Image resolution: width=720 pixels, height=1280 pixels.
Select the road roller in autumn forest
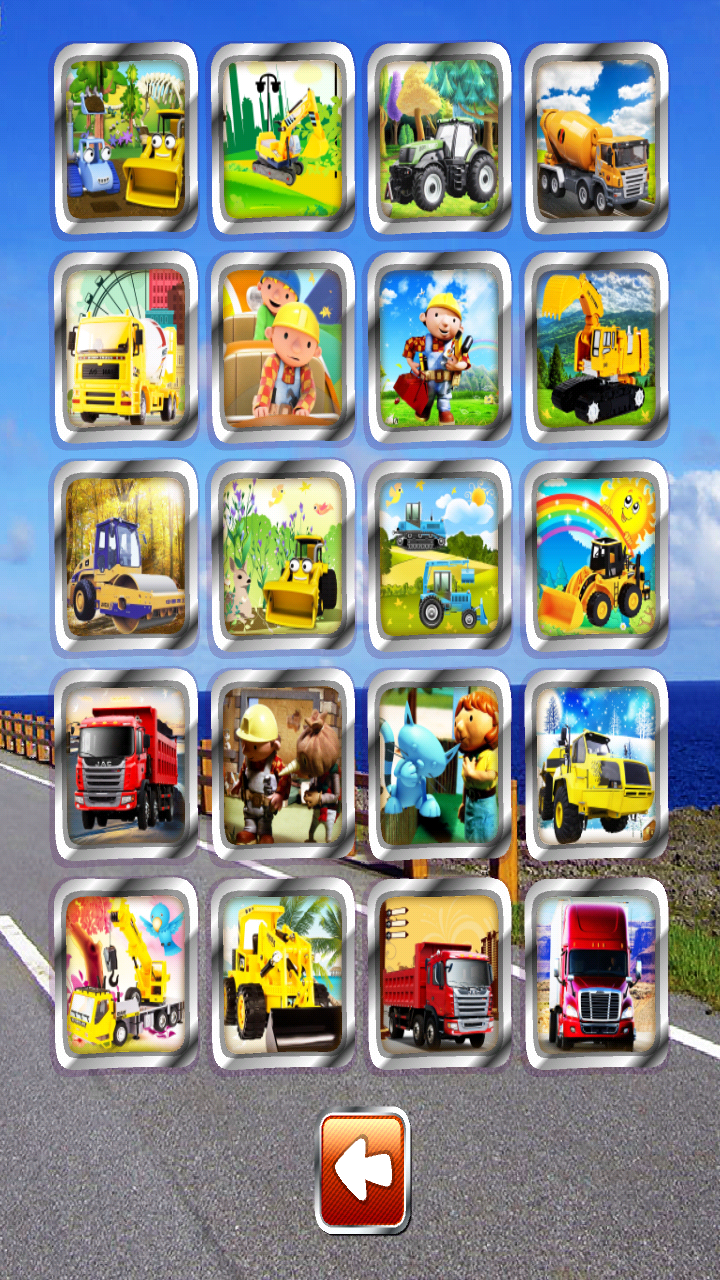126,557
